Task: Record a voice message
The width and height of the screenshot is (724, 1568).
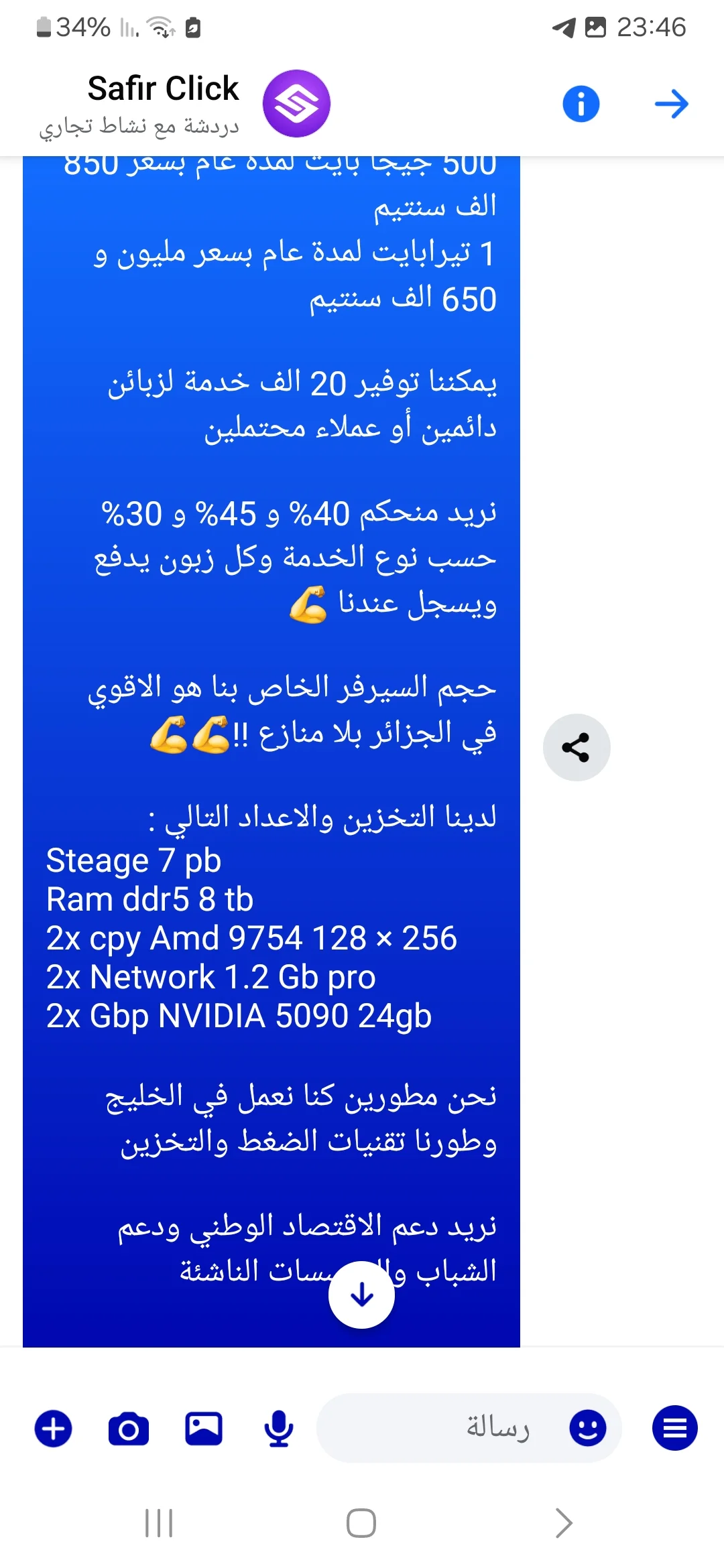Action: pyautogui.click(x=279, y=1428)
